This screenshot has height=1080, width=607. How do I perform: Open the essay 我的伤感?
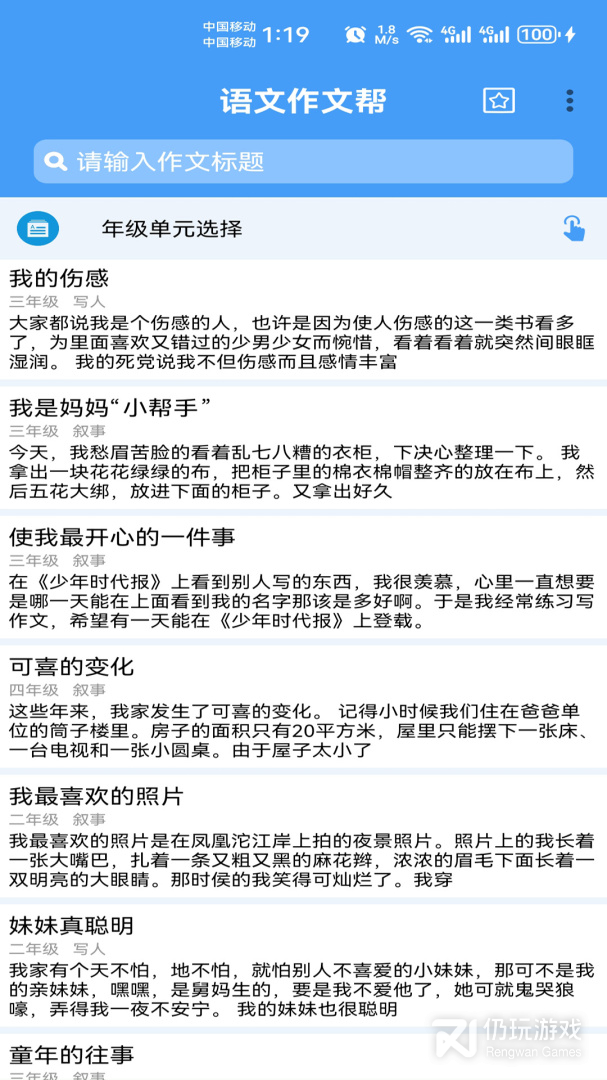click(59, 278)
